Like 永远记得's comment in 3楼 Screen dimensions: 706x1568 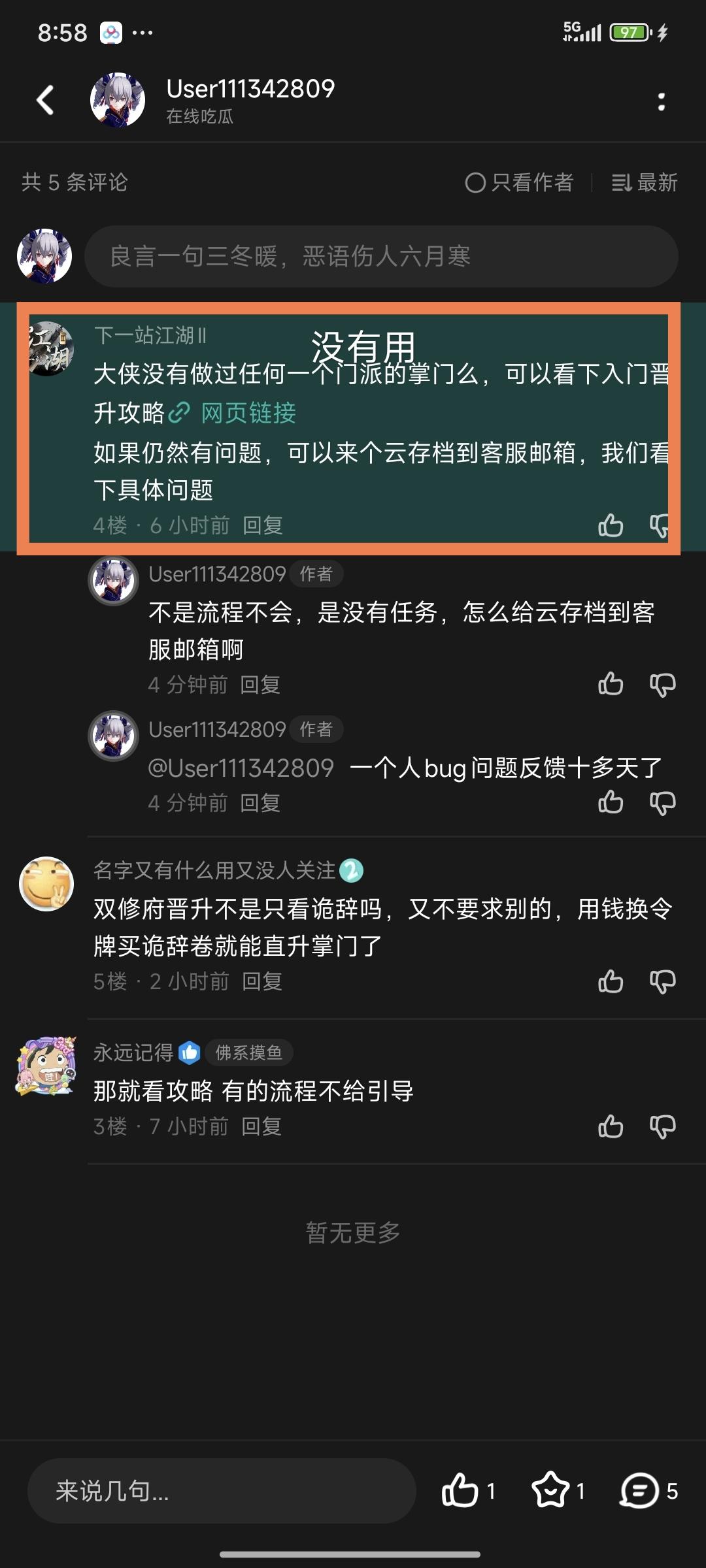click(610, 1126)
